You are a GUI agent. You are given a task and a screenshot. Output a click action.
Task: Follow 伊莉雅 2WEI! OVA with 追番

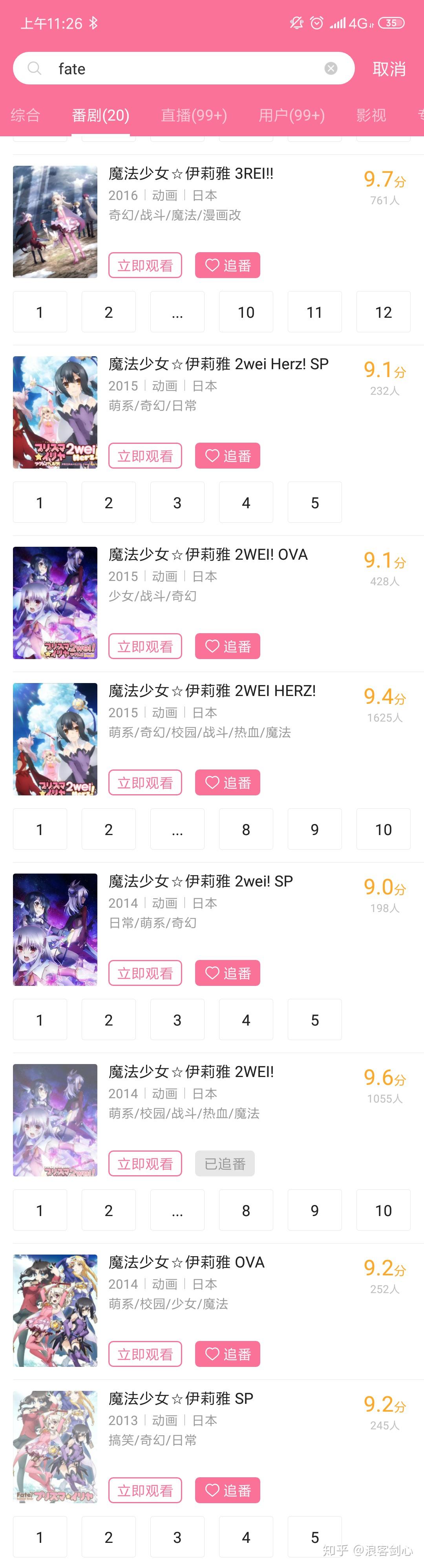(228, 647)
